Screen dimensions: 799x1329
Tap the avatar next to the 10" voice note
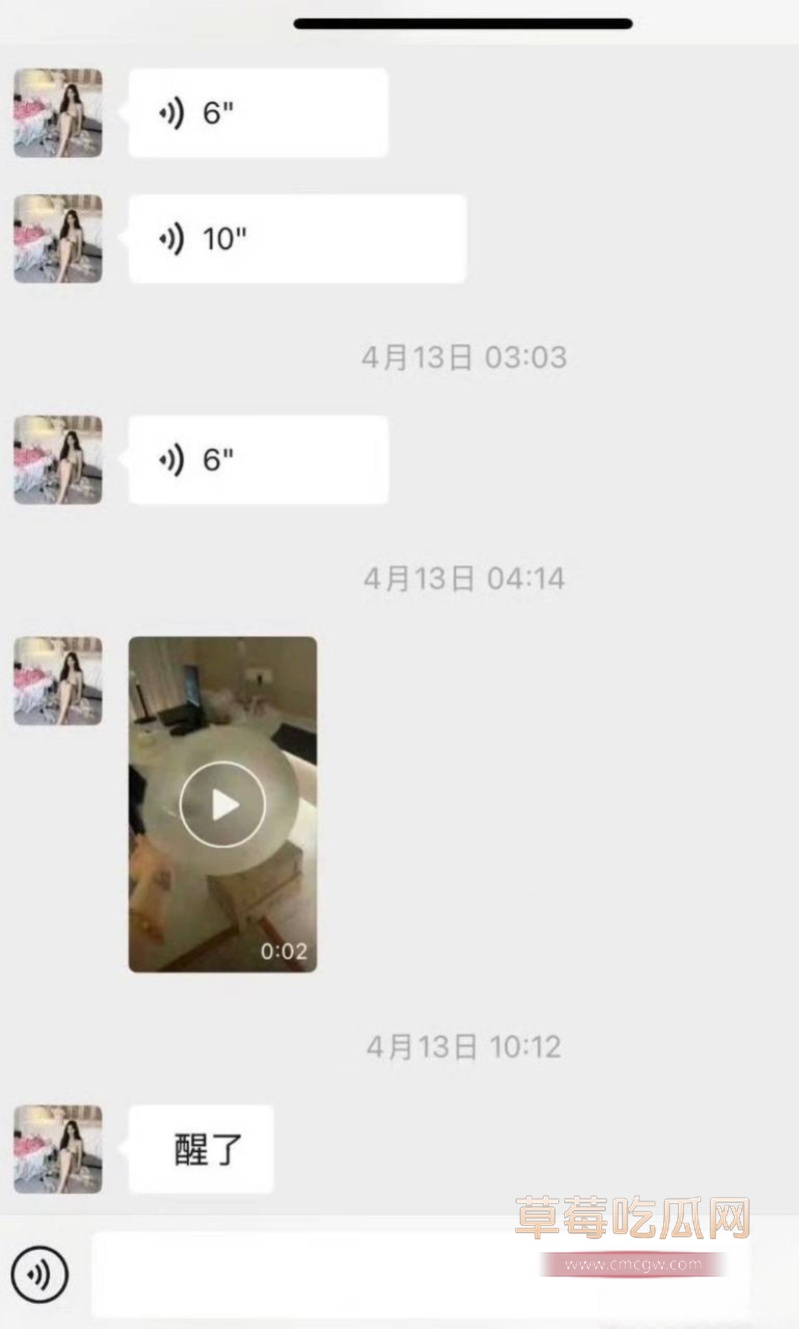57,238
